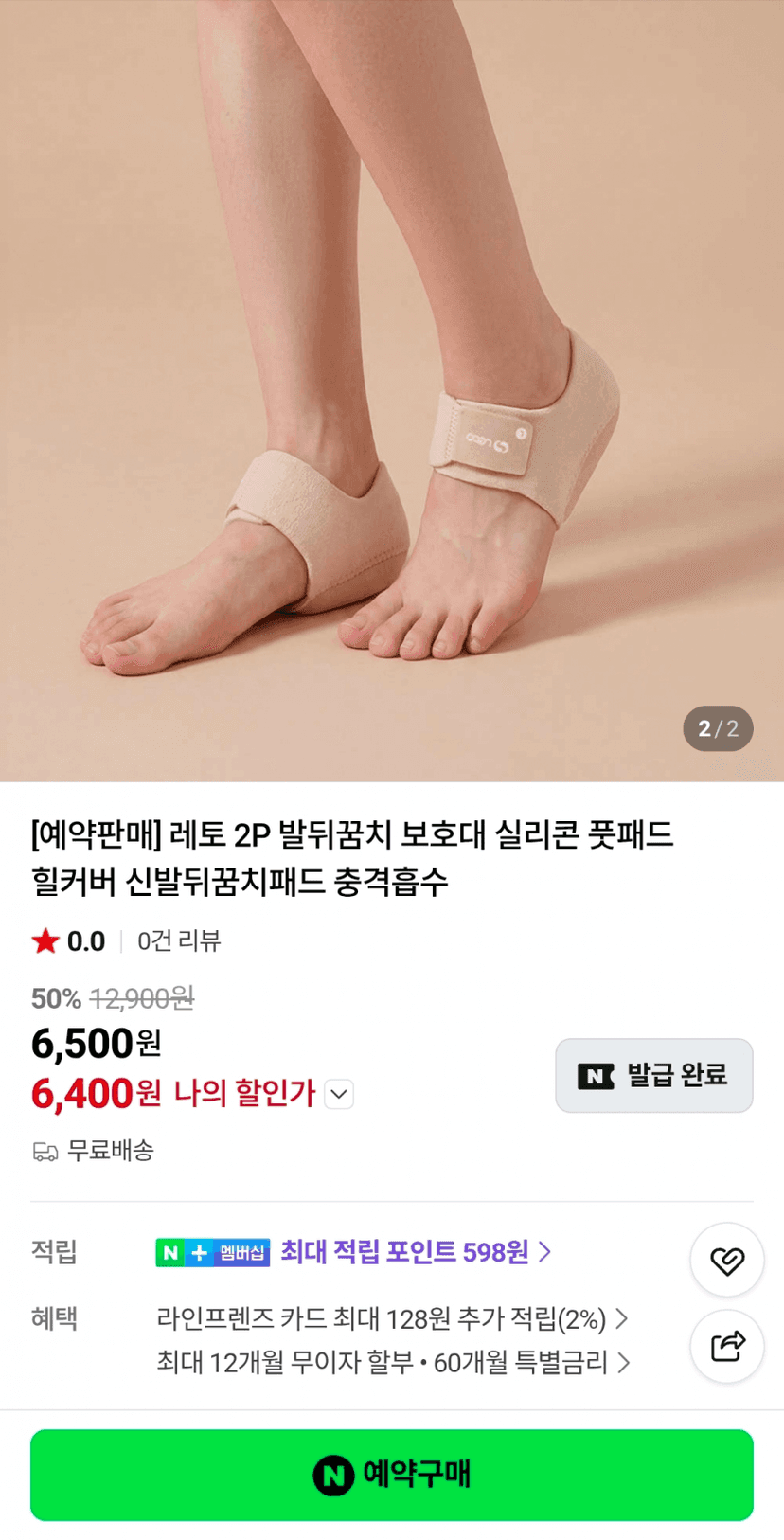Expand the 나의 할인가 discount details chevron
This screenshot has height=1540, width=784.
(x=339, y=1095)
